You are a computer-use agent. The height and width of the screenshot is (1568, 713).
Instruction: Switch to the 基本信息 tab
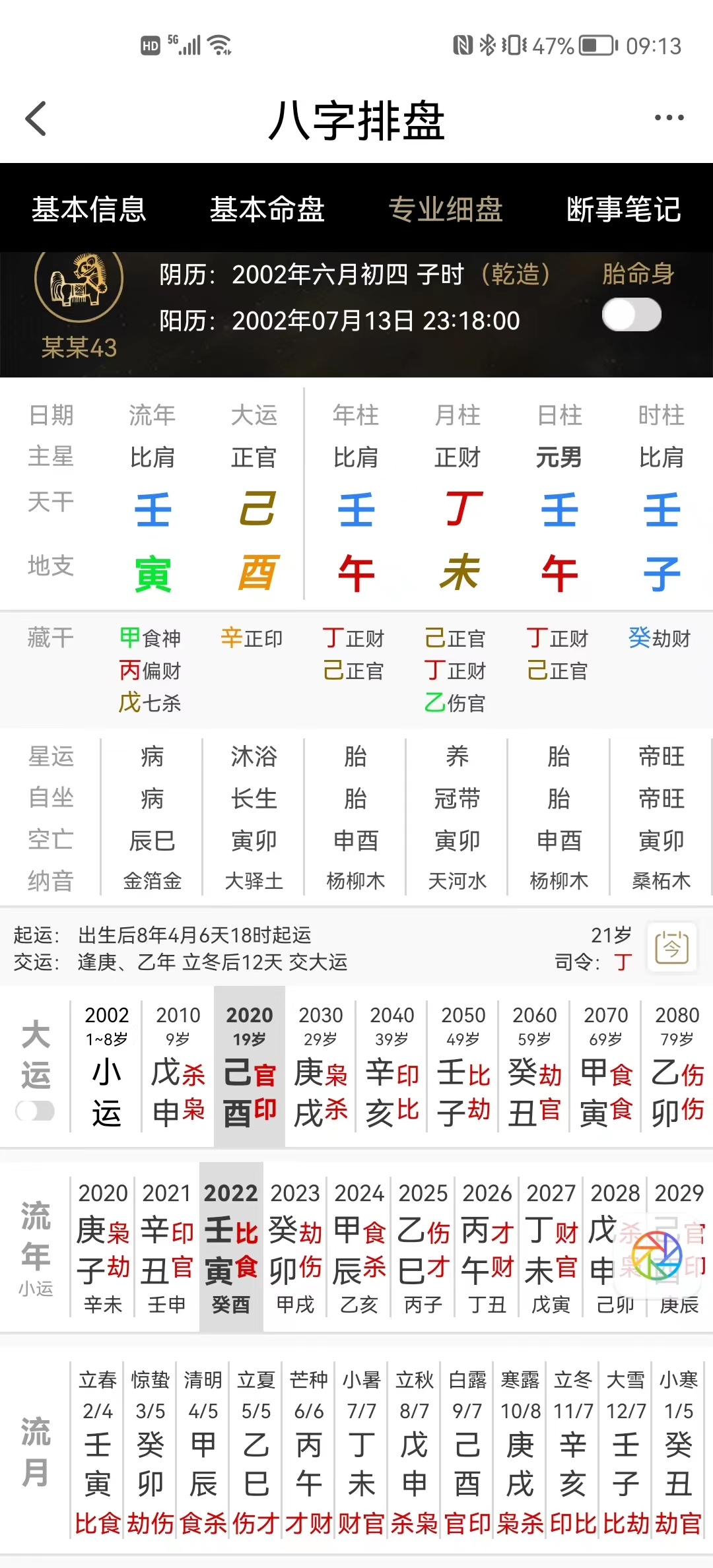(x=89, y=209)
